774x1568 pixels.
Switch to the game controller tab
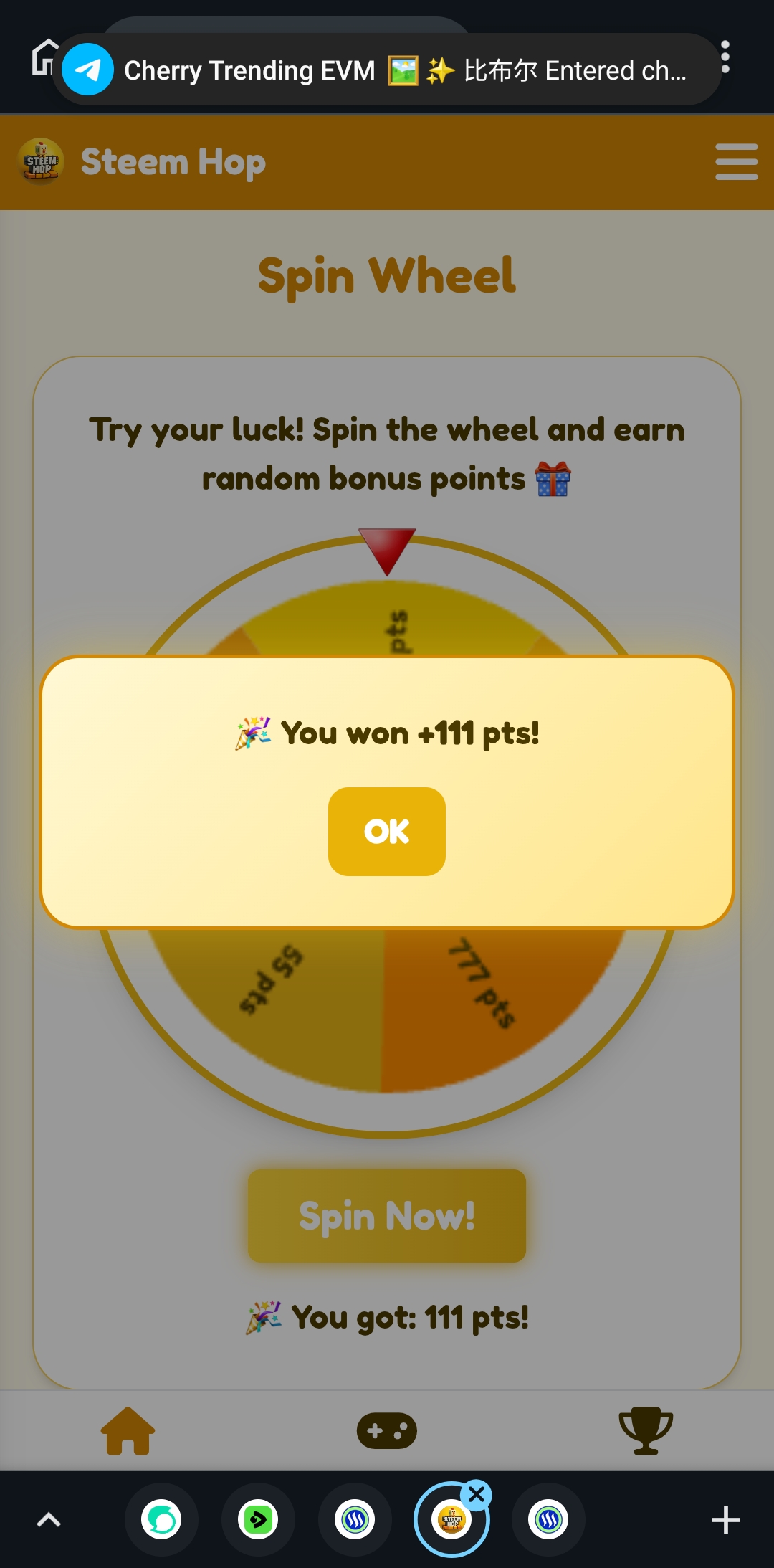click(387, 1431)
